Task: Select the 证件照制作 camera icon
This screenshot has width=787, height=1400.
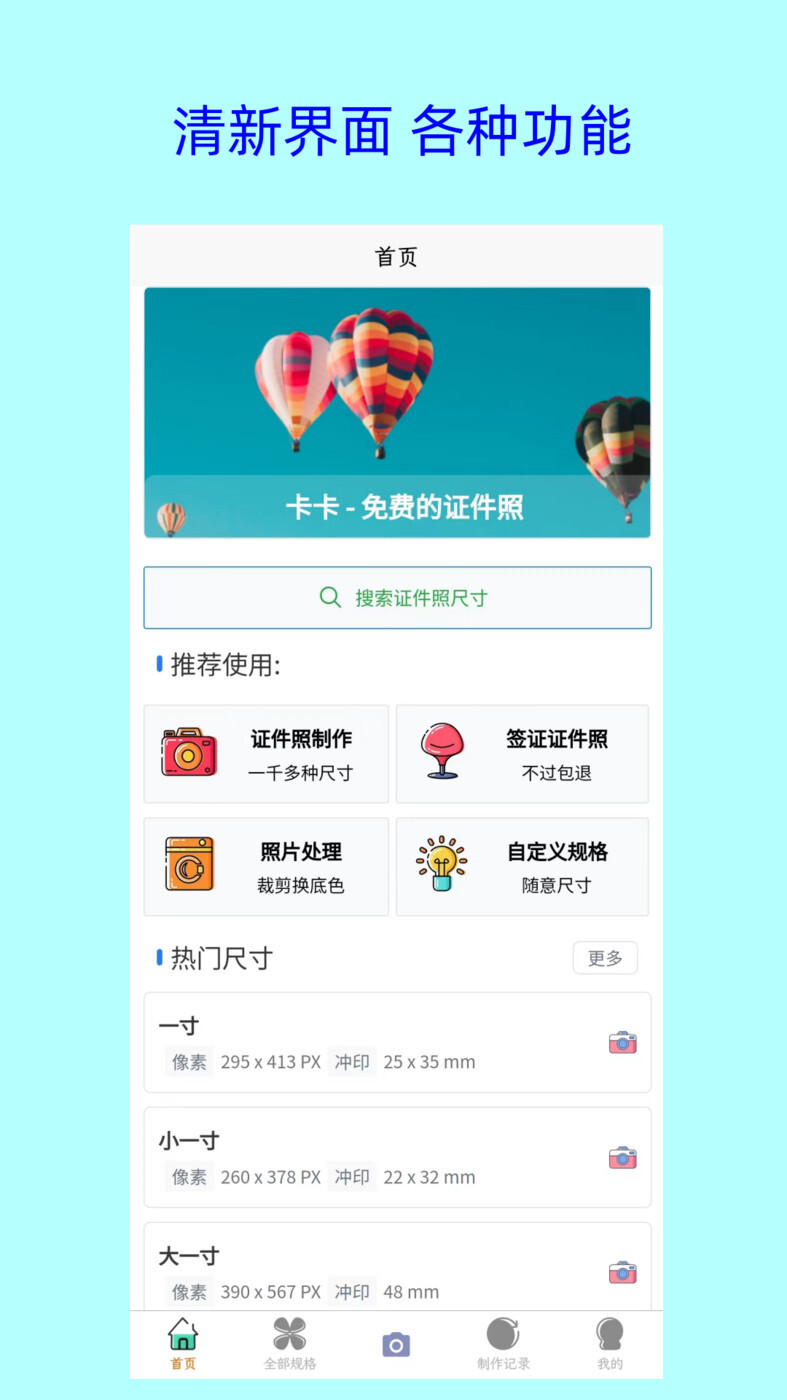Action: pos(186,752)
